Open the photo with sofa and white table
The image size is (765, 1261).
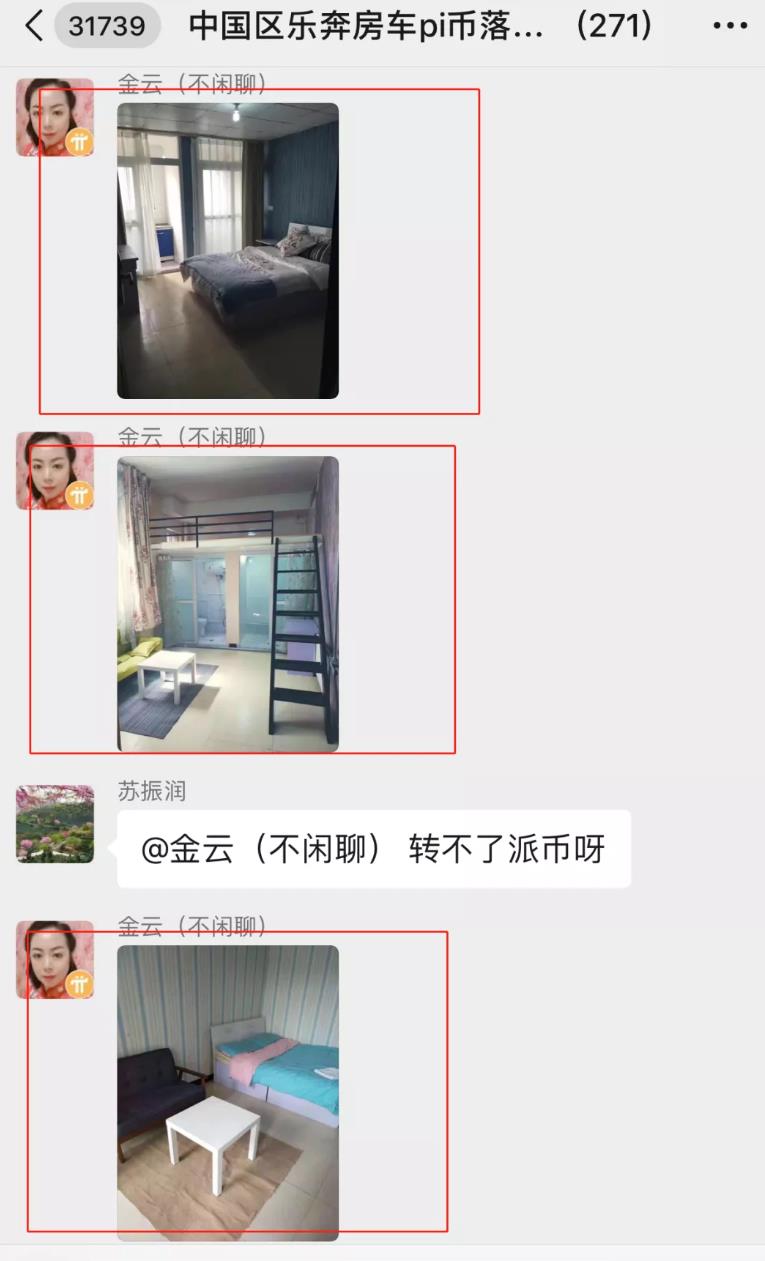[227, 1092]
